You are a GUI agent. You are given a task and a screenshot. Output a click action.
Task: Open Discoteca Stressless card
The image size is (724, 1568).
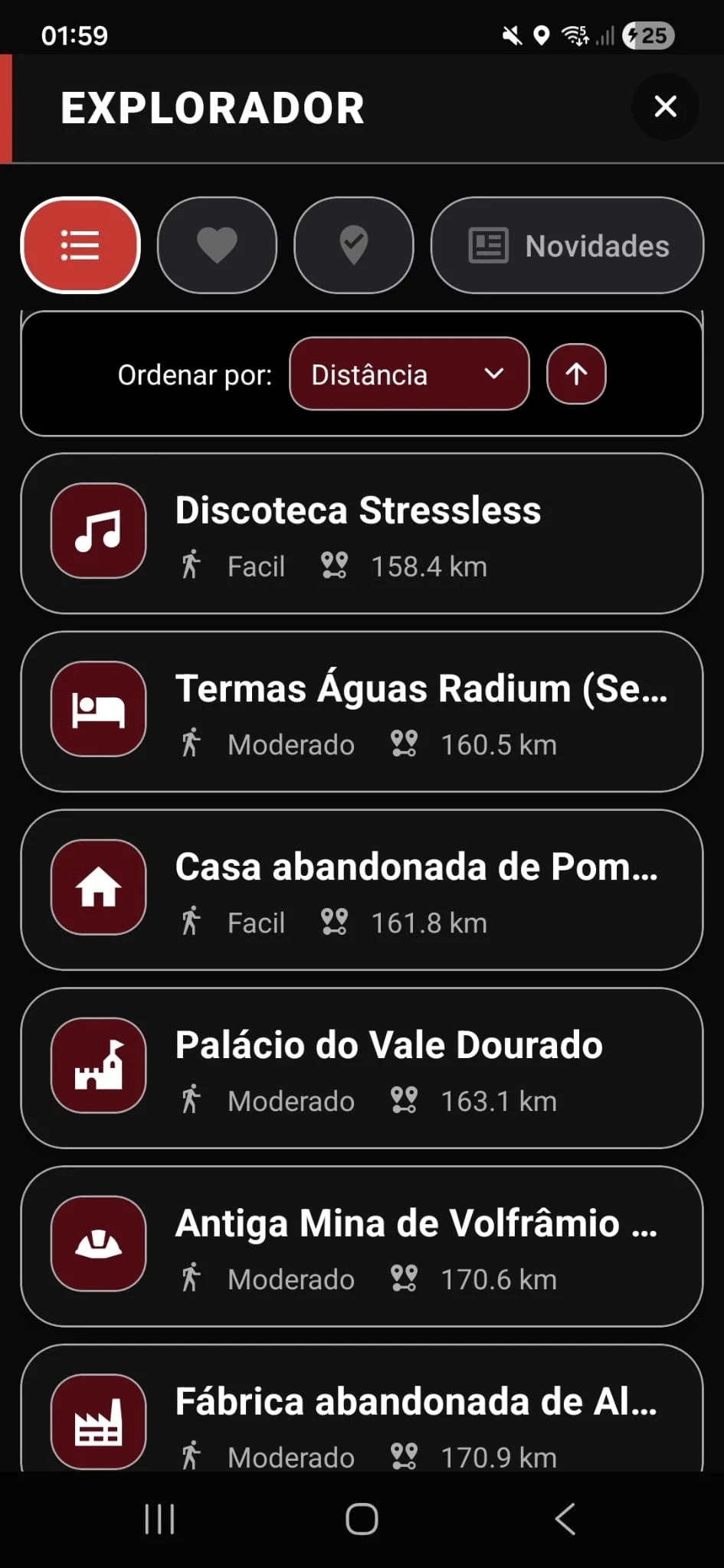362,534
